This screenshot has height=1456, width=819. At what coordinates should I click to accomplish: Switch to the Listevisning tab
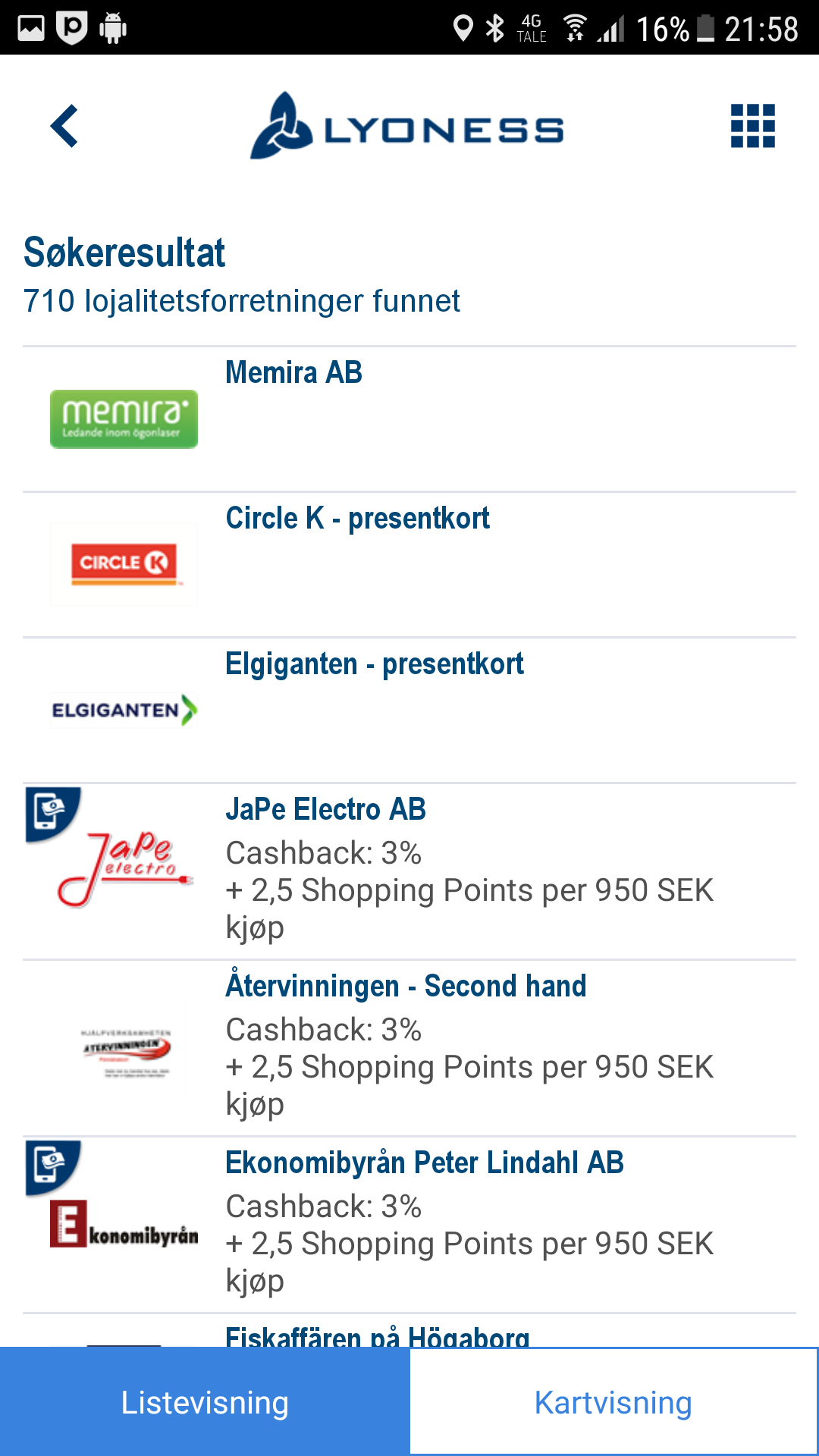(205, 1402)
